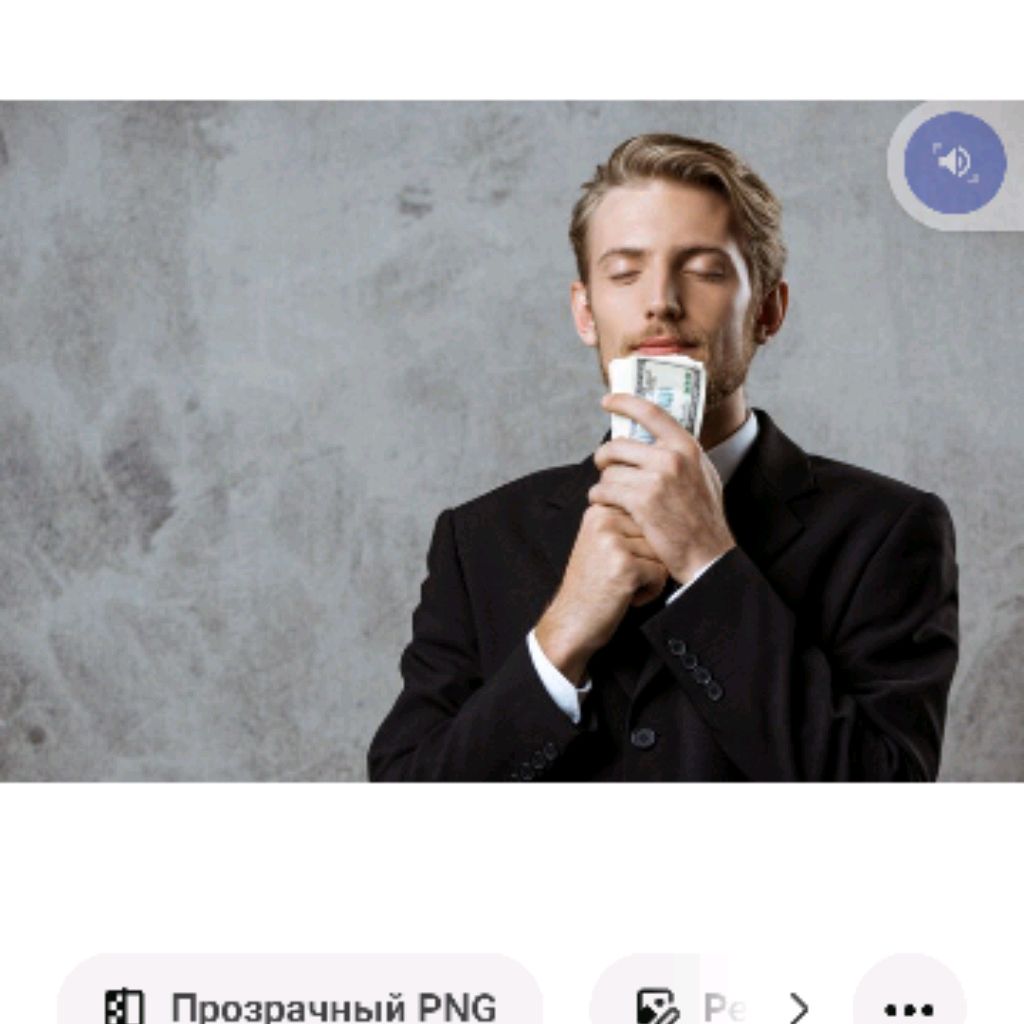
Task: Open the partially hidden image edit chip
Action: coord(670,1002)
